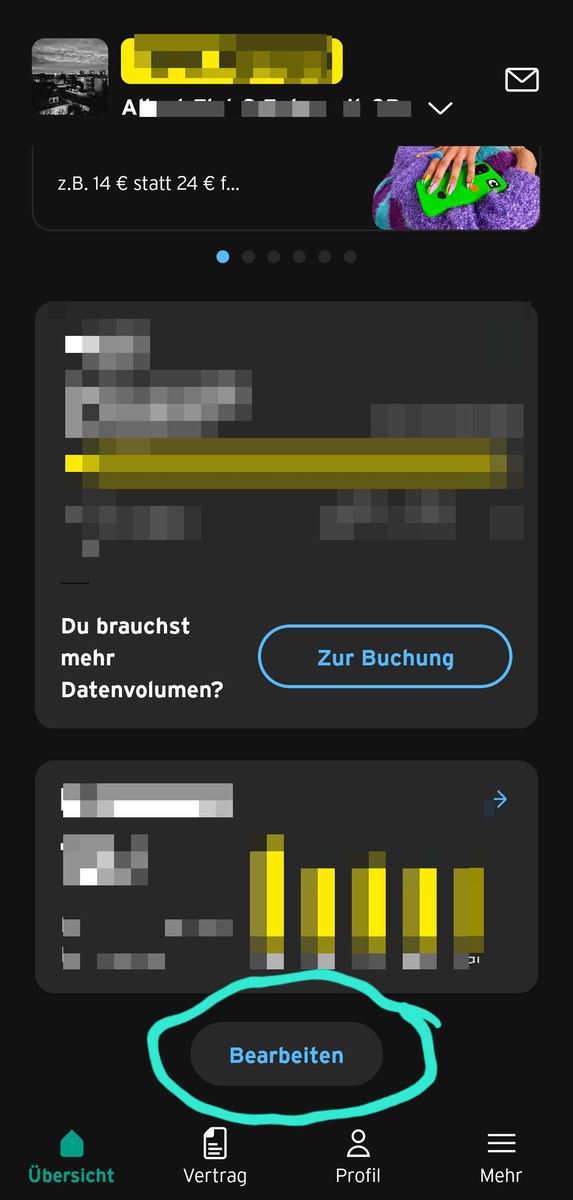Tap the profile picture at top

70,77
